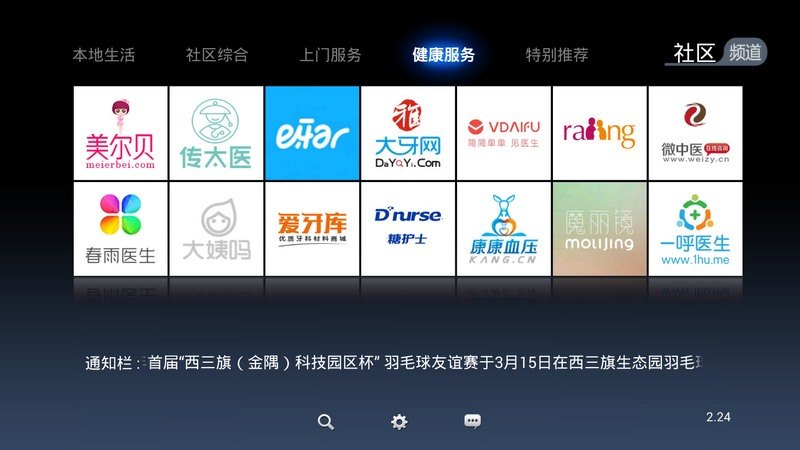Launch the 春雨医生 tile
800x450 pixels.
click(x=120, y=229)
